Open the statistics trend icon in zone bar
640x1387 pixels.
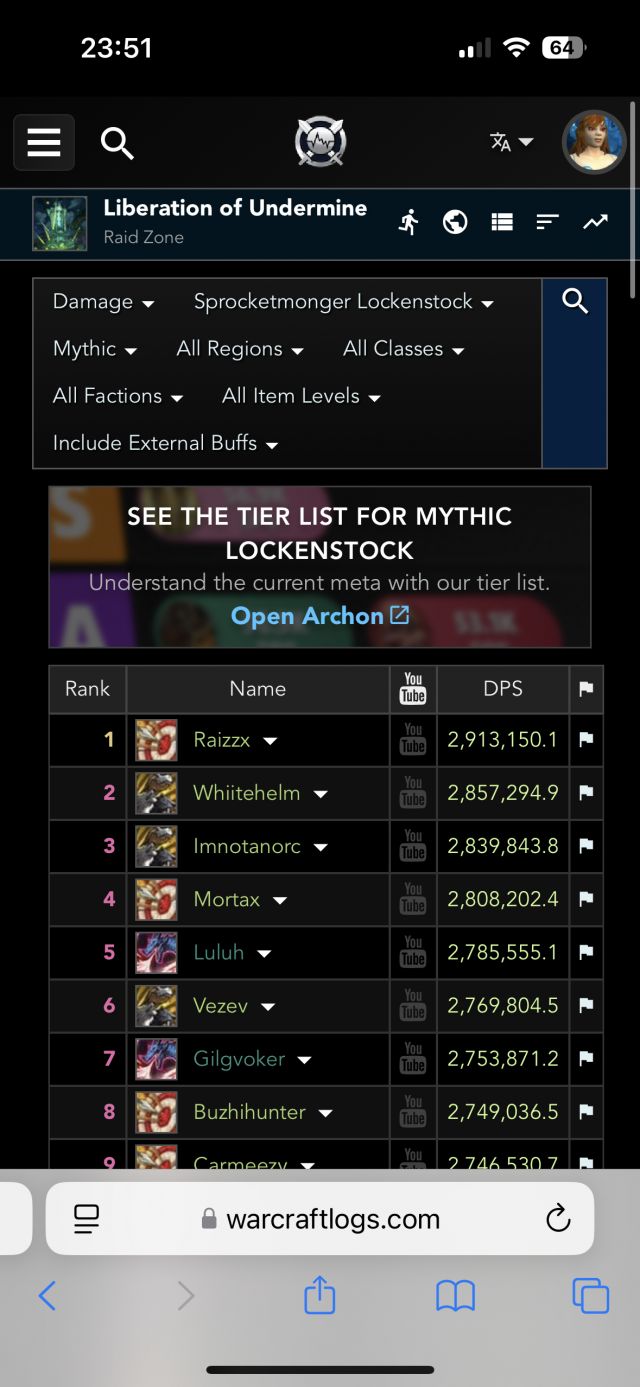click(x=595, y=222)
